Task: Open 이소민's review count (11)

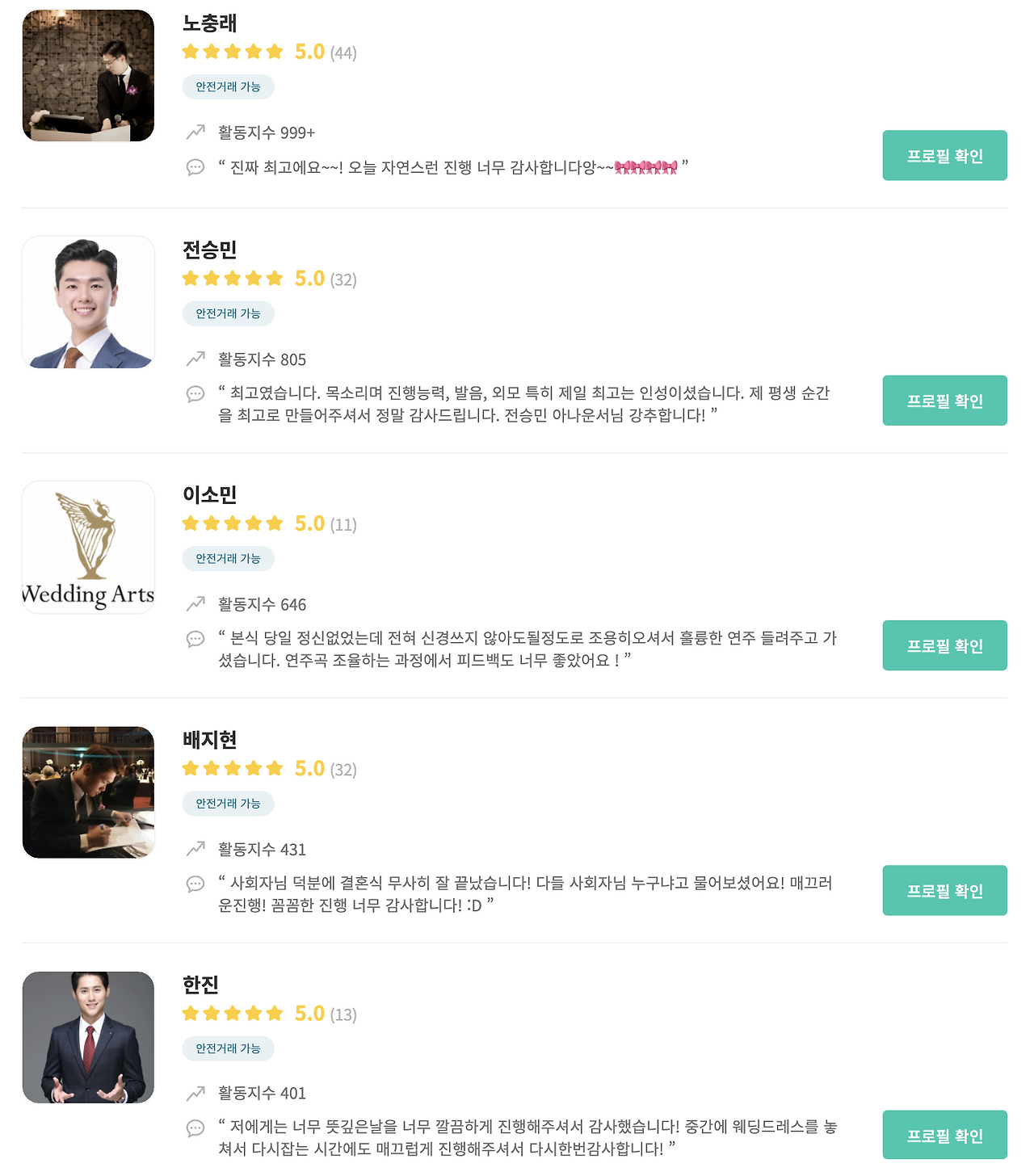Action: pos(343,524)
